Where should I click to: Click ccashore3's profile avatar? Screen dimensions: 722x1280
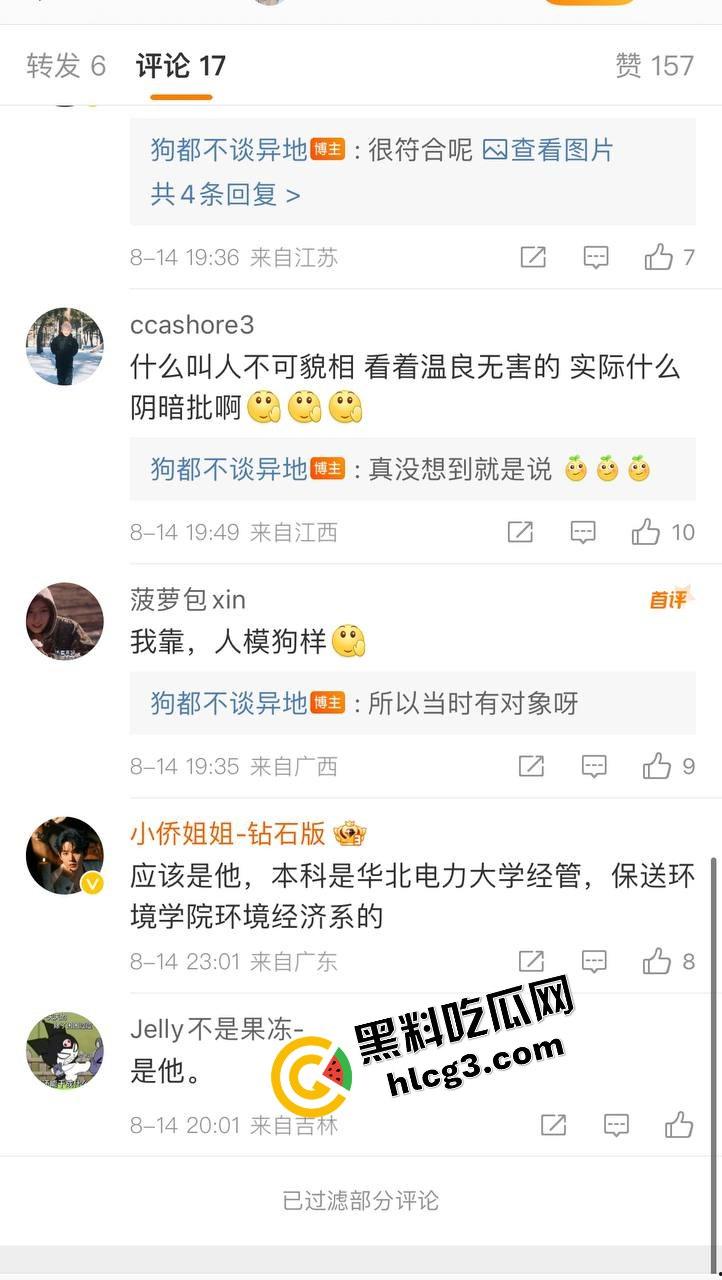point(64,346)
